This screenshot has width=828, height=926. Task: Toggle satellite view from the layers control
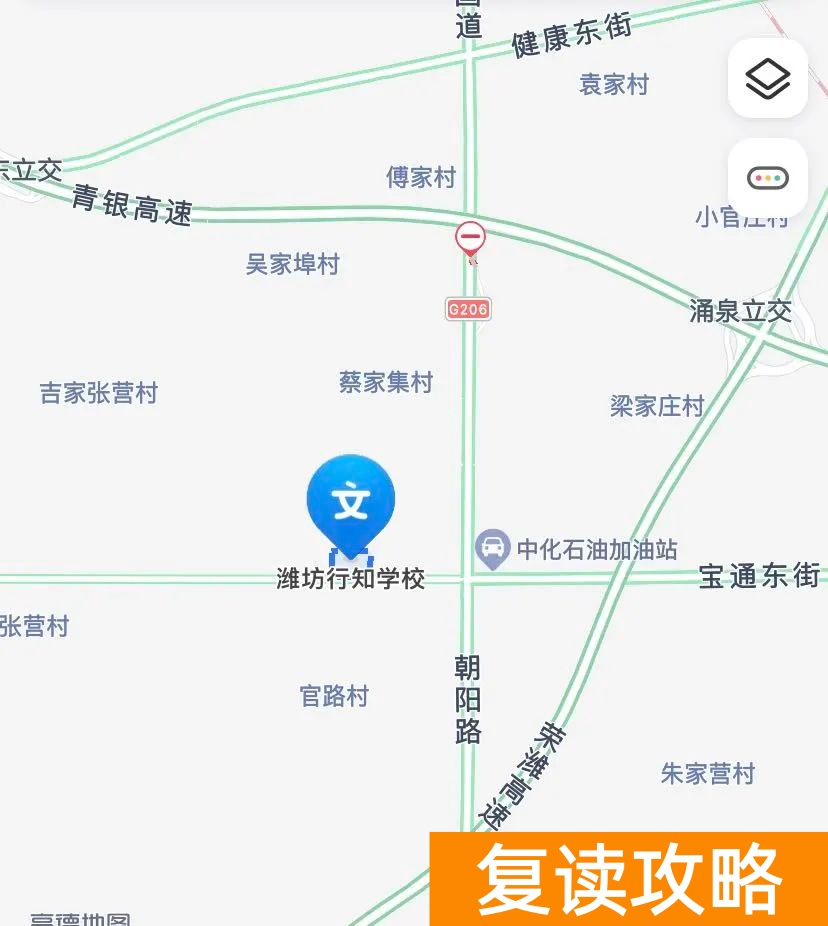768,77
